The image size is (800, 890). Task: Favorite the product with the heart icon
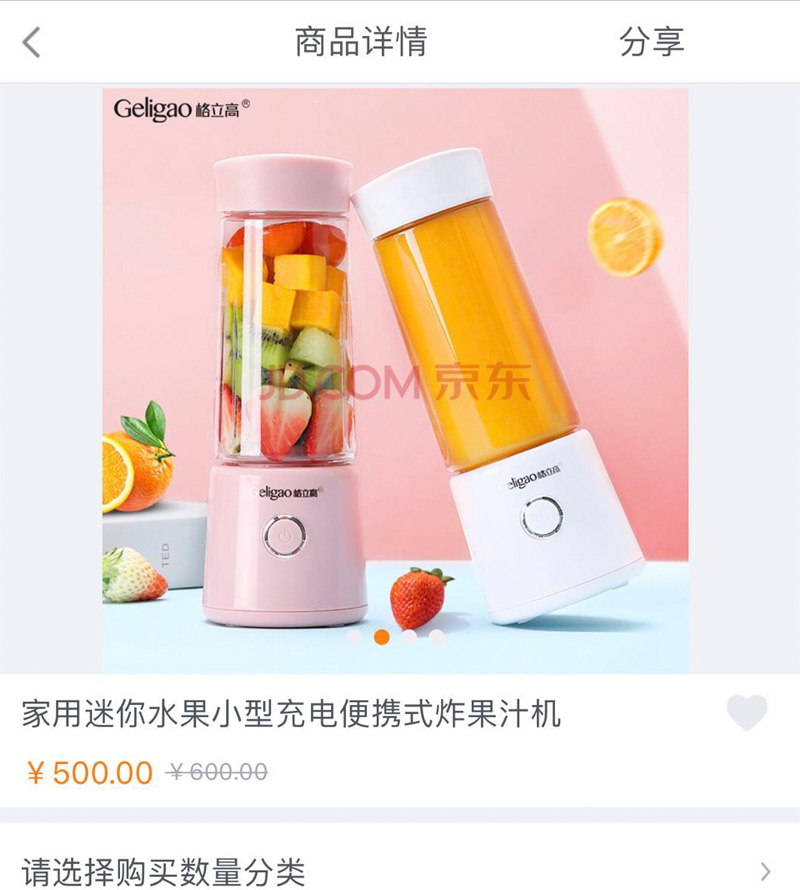[x=746, y=713]
